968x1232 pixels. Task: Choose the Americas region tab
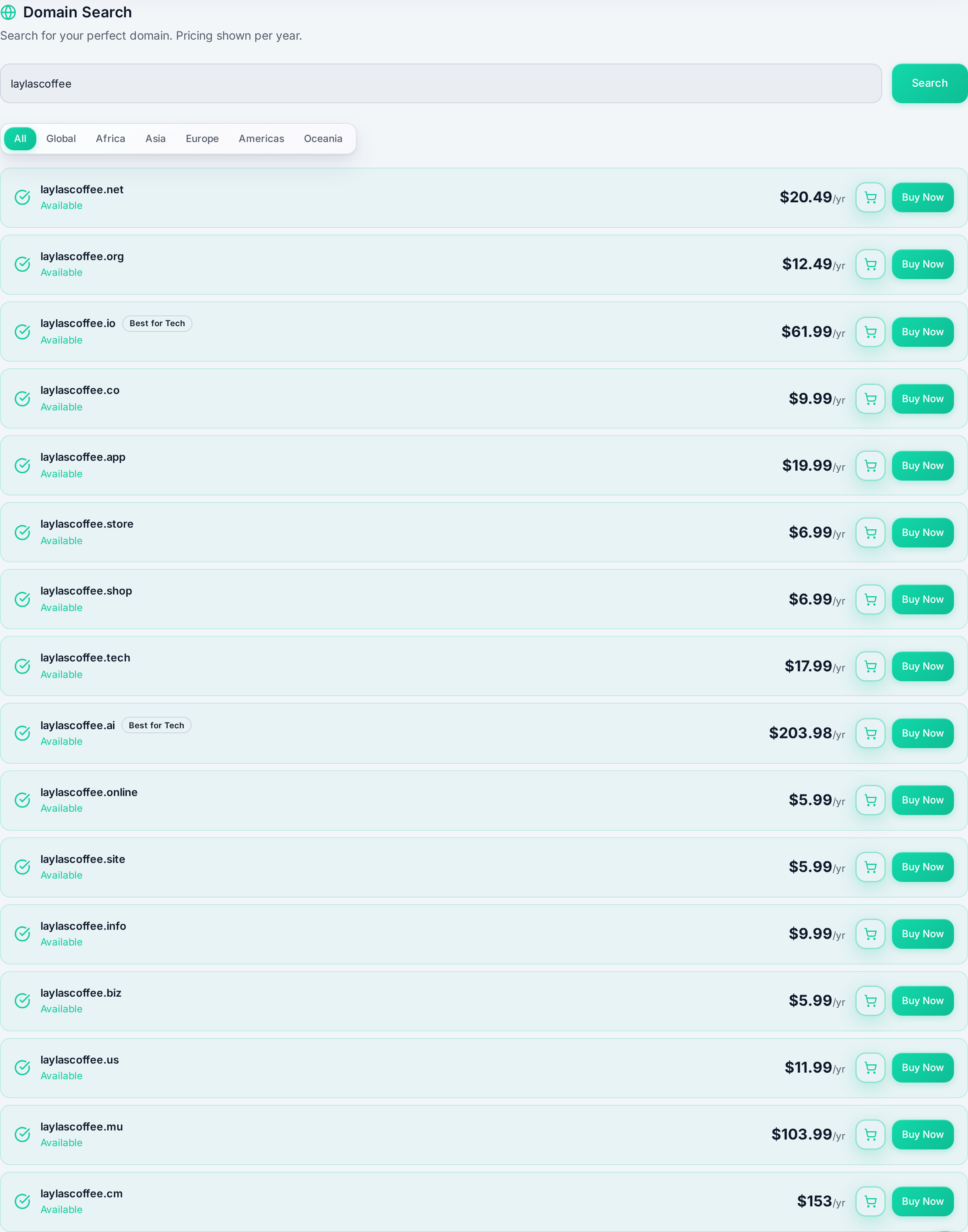click(x=261, y=139)
